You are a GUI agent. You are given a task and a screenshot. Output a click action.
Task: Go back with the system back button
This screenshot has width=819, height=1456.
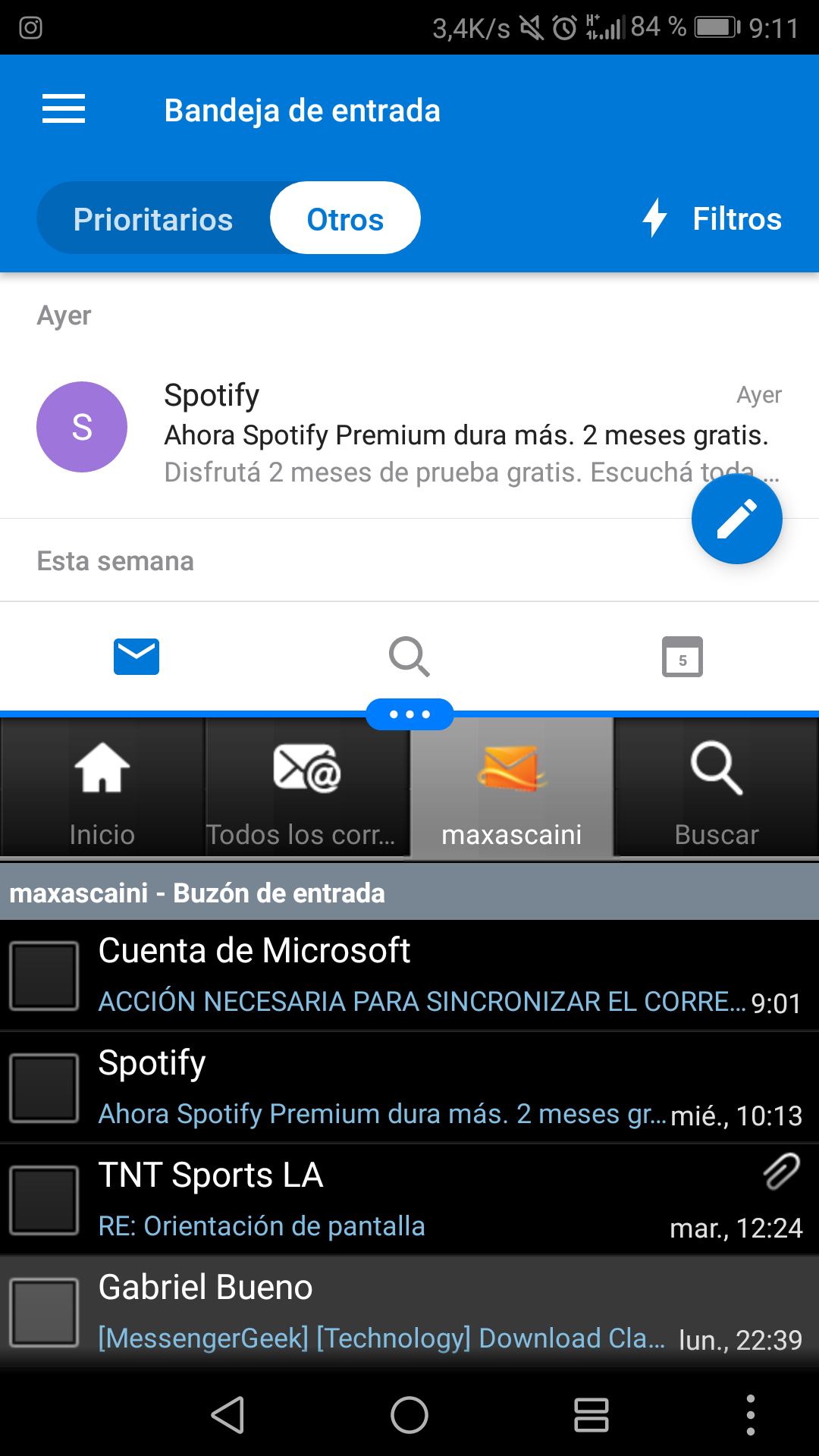(x=227, y=1415)
